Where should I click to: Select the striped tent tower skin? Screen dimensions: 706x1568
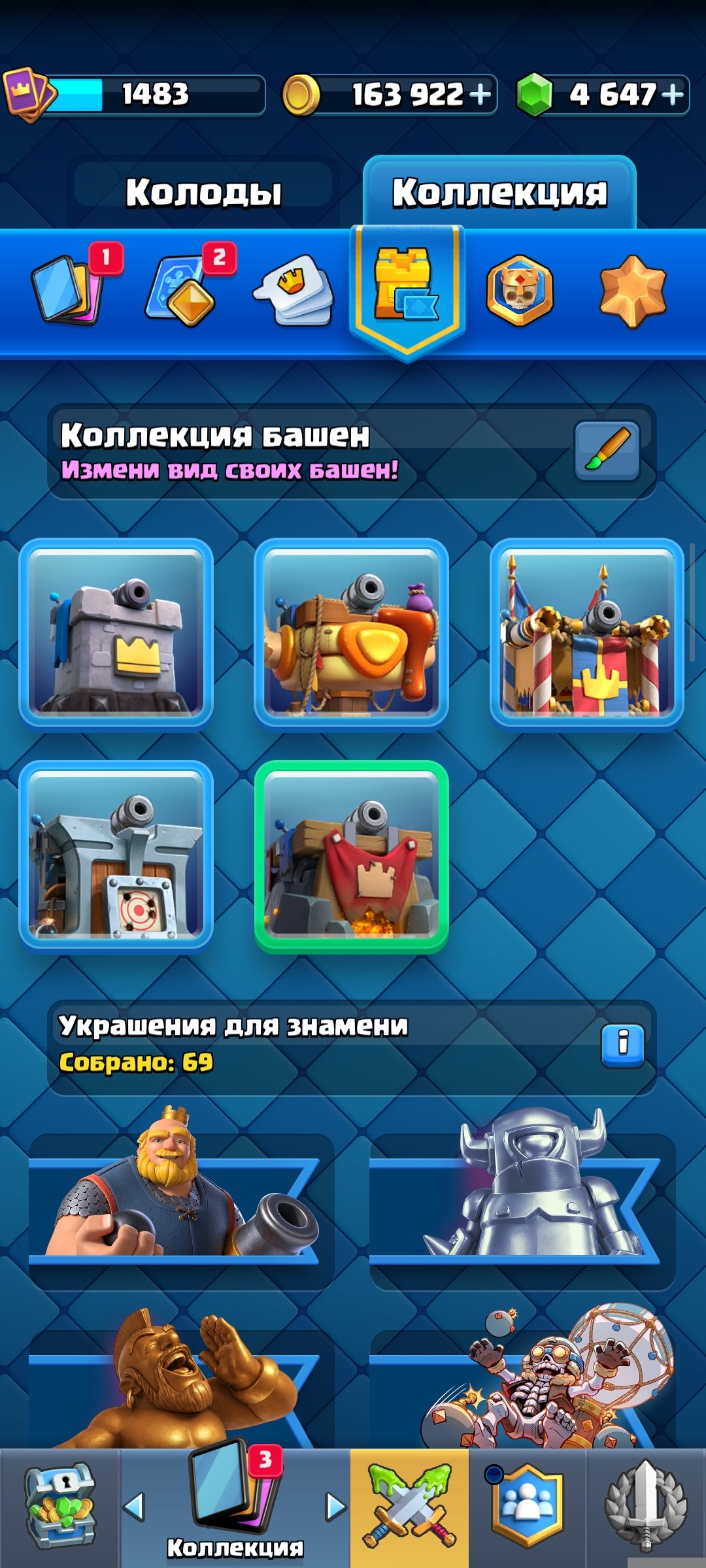[586, 632]
